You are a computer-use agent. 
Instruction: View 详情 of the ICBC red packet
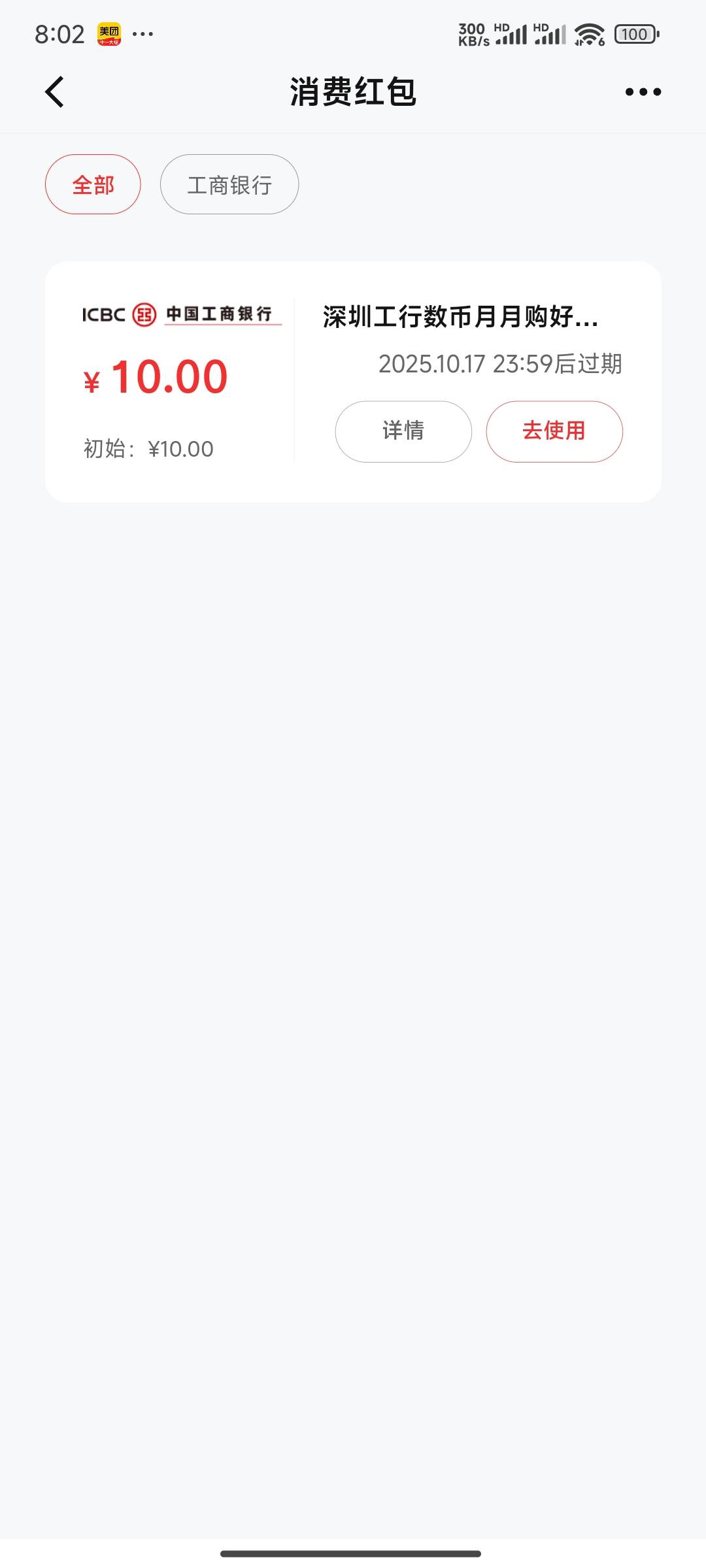pyautogui.click(x=403, y=431)
